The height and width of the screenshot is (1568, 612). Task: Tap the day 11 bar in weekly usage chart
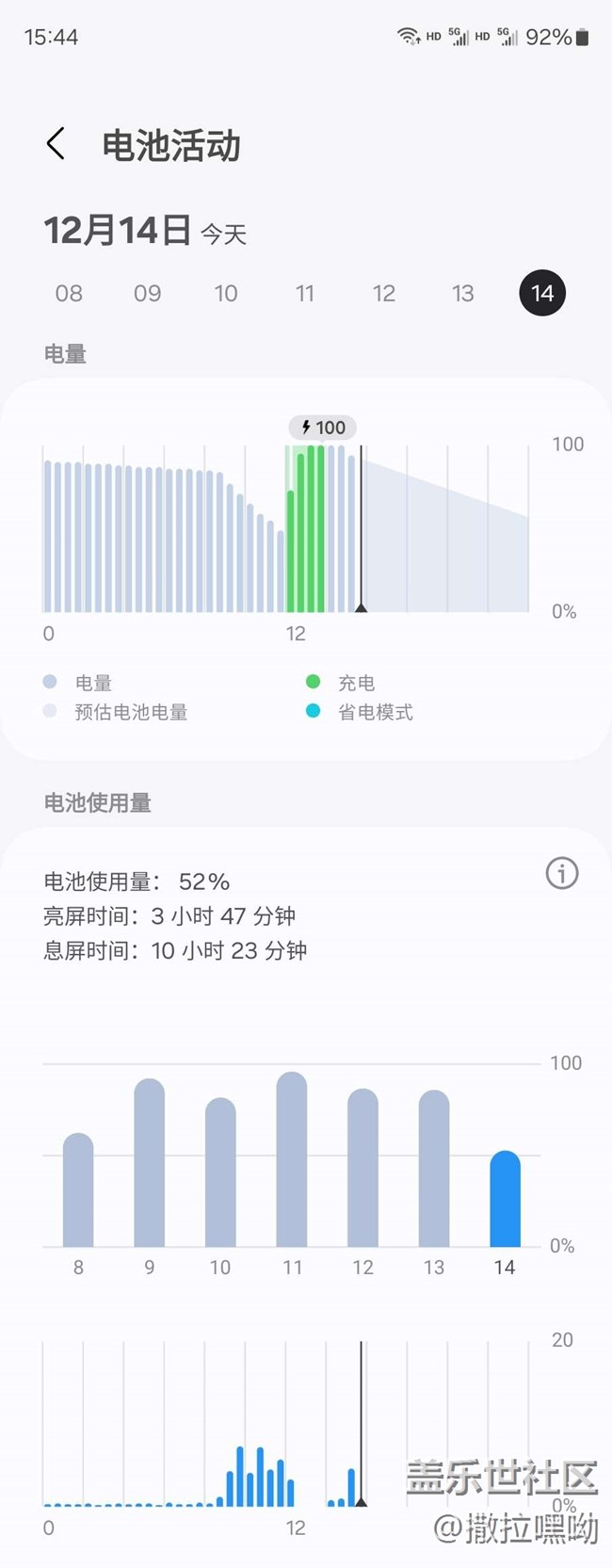pyautogui.click(x=292, y=1159)
